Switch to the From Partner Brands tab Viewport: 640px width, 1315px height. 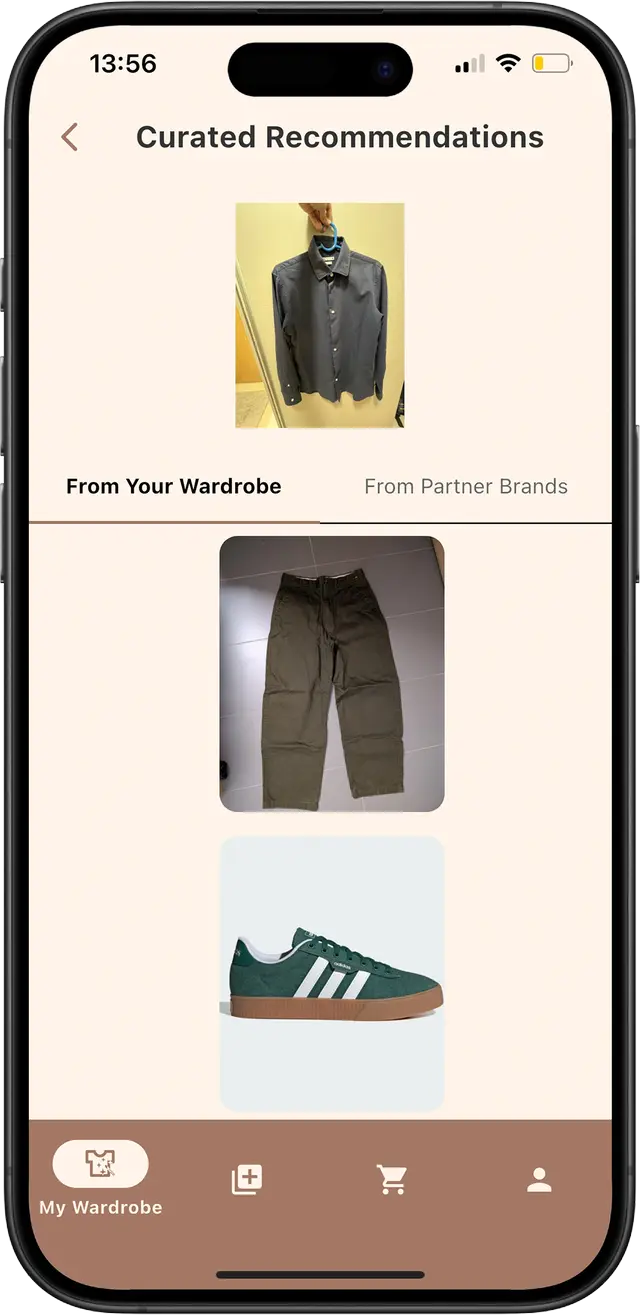pos(465,487)
